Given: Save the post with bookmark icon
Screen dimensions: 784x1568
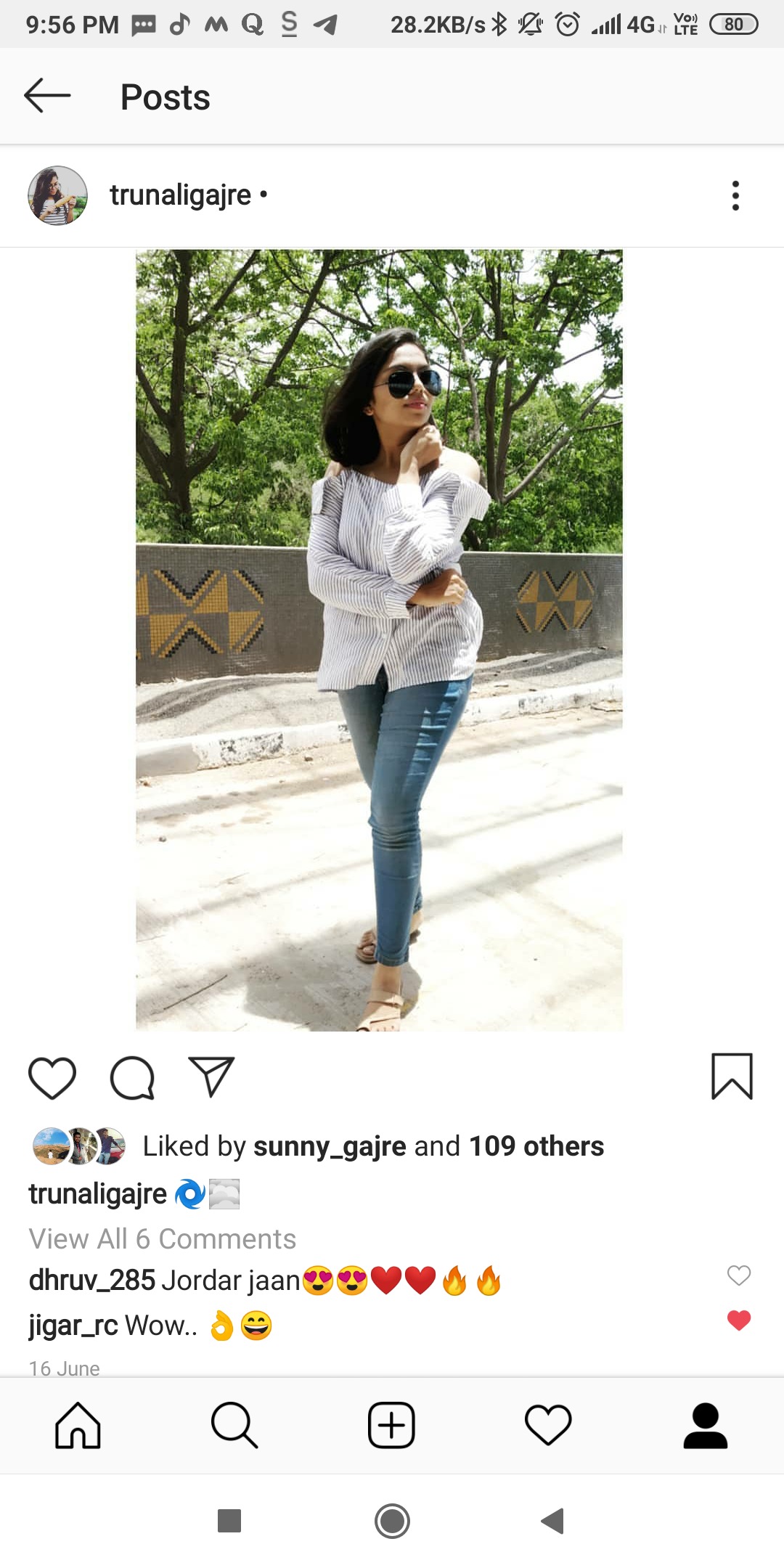Looking at the screenshot, I should (x=732, y=1077).
